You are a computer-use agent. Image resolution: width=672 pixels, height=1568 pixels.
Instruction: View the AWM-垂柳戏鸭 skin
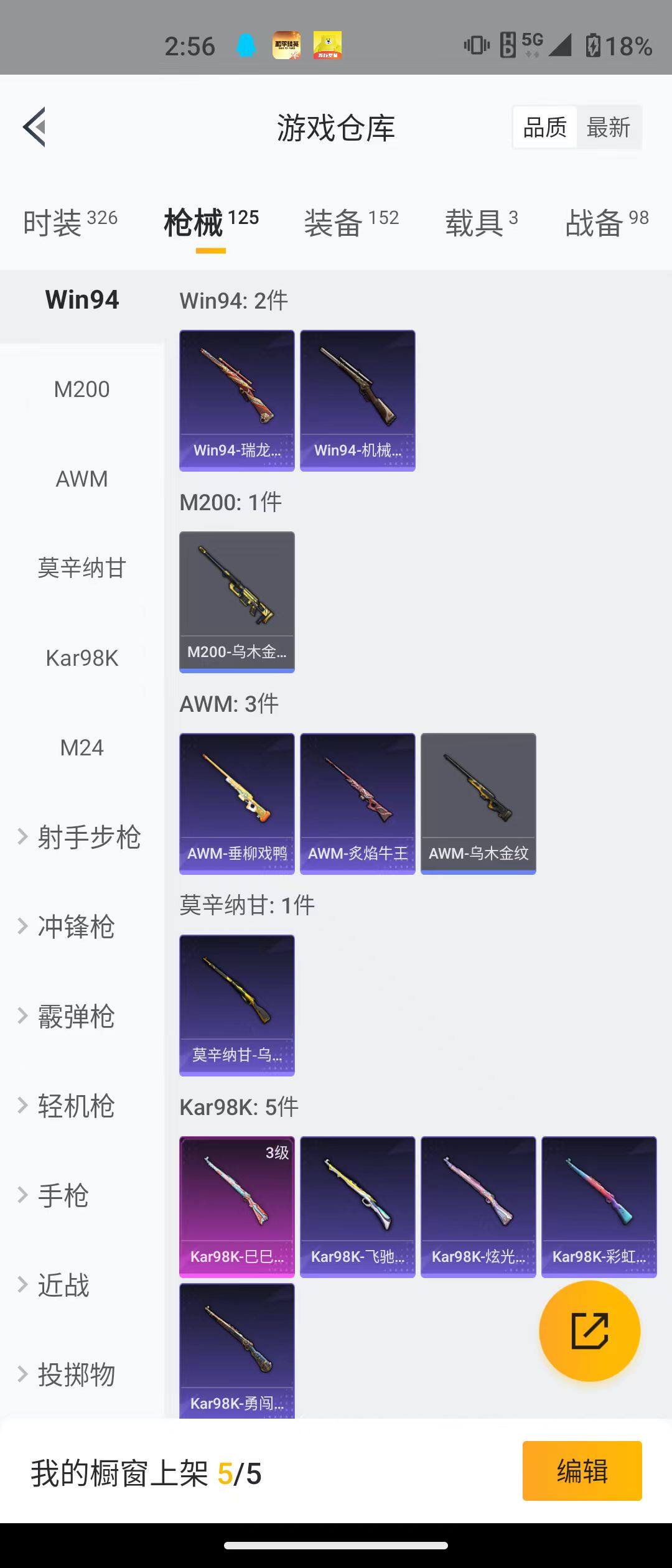click(236, 803)
